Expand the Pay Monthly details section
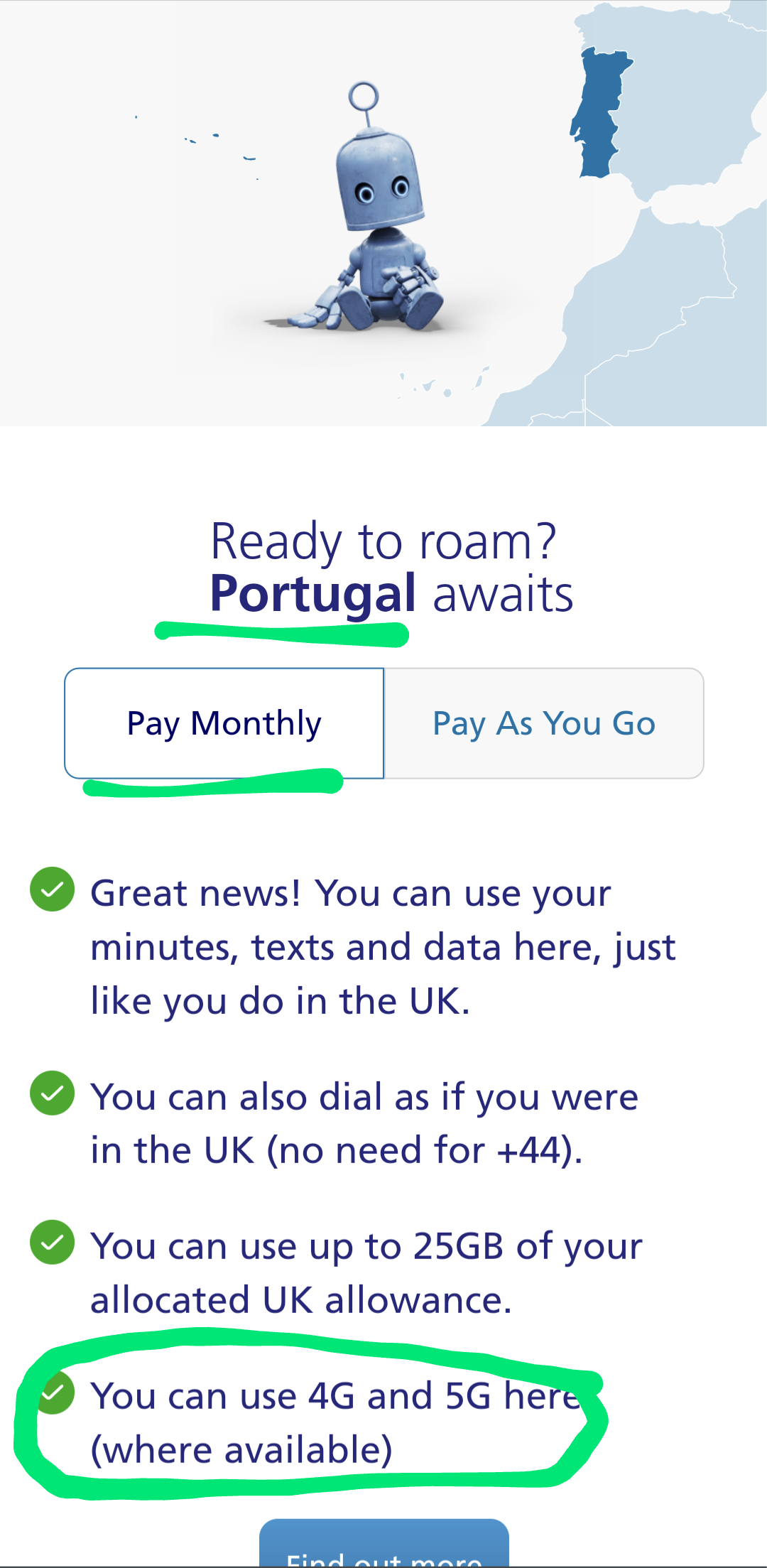This screenshot has height=1568, width=767. pos(224,723)
